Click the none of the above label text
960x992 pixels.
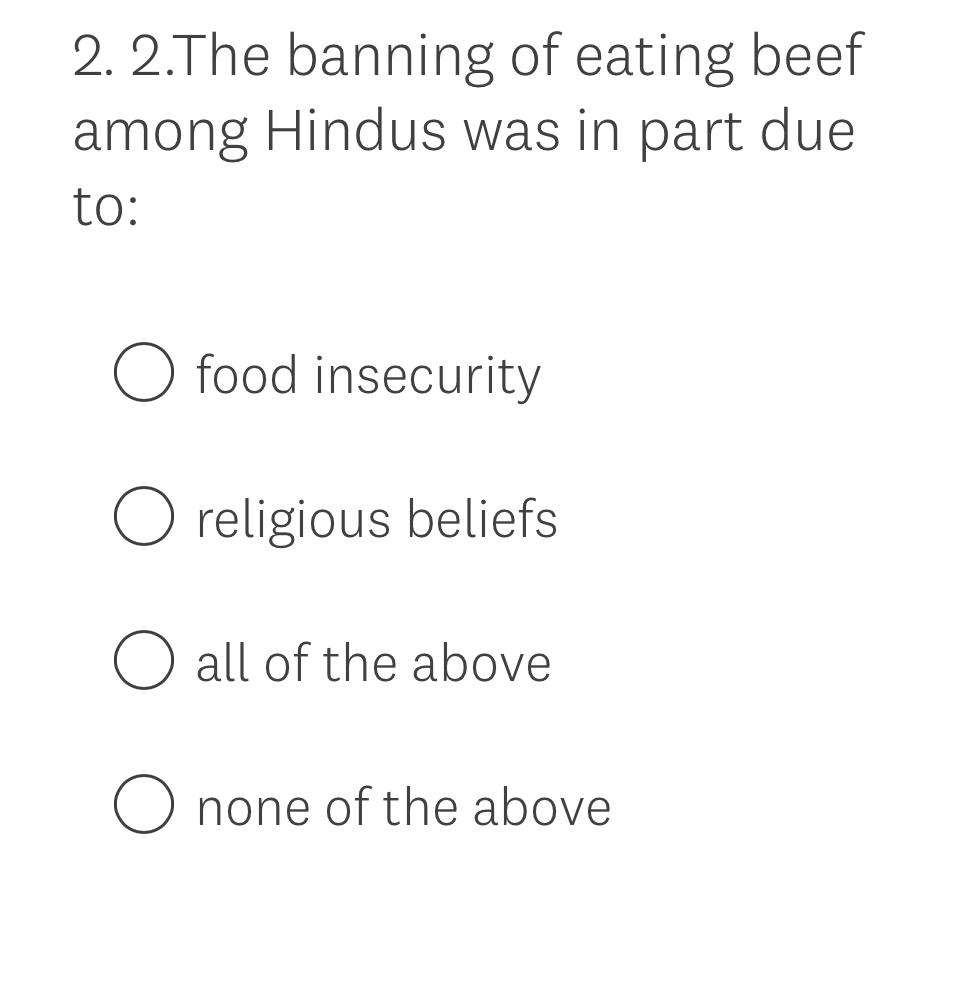click(x=403, y=806)
